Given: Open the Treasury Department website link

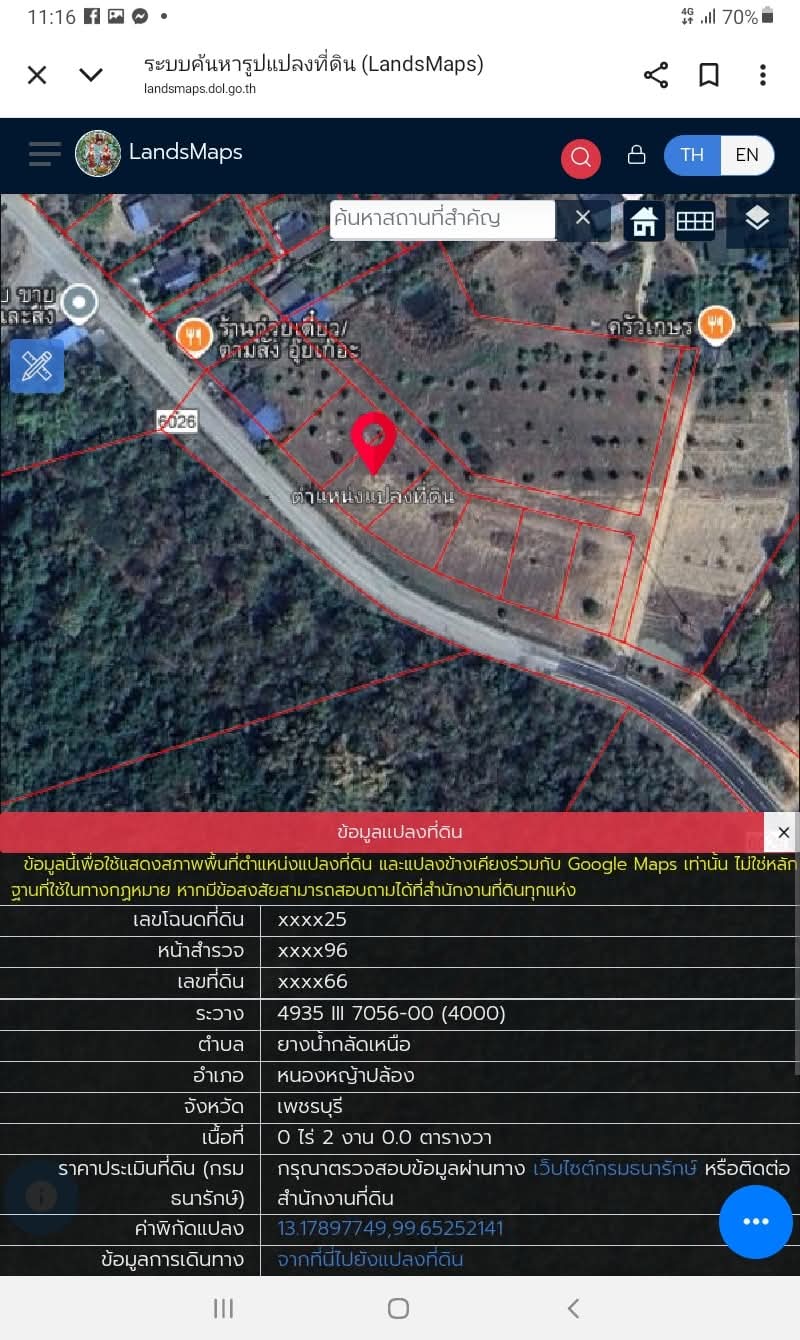Looking at the screenshot, I should coord(615,1168).
